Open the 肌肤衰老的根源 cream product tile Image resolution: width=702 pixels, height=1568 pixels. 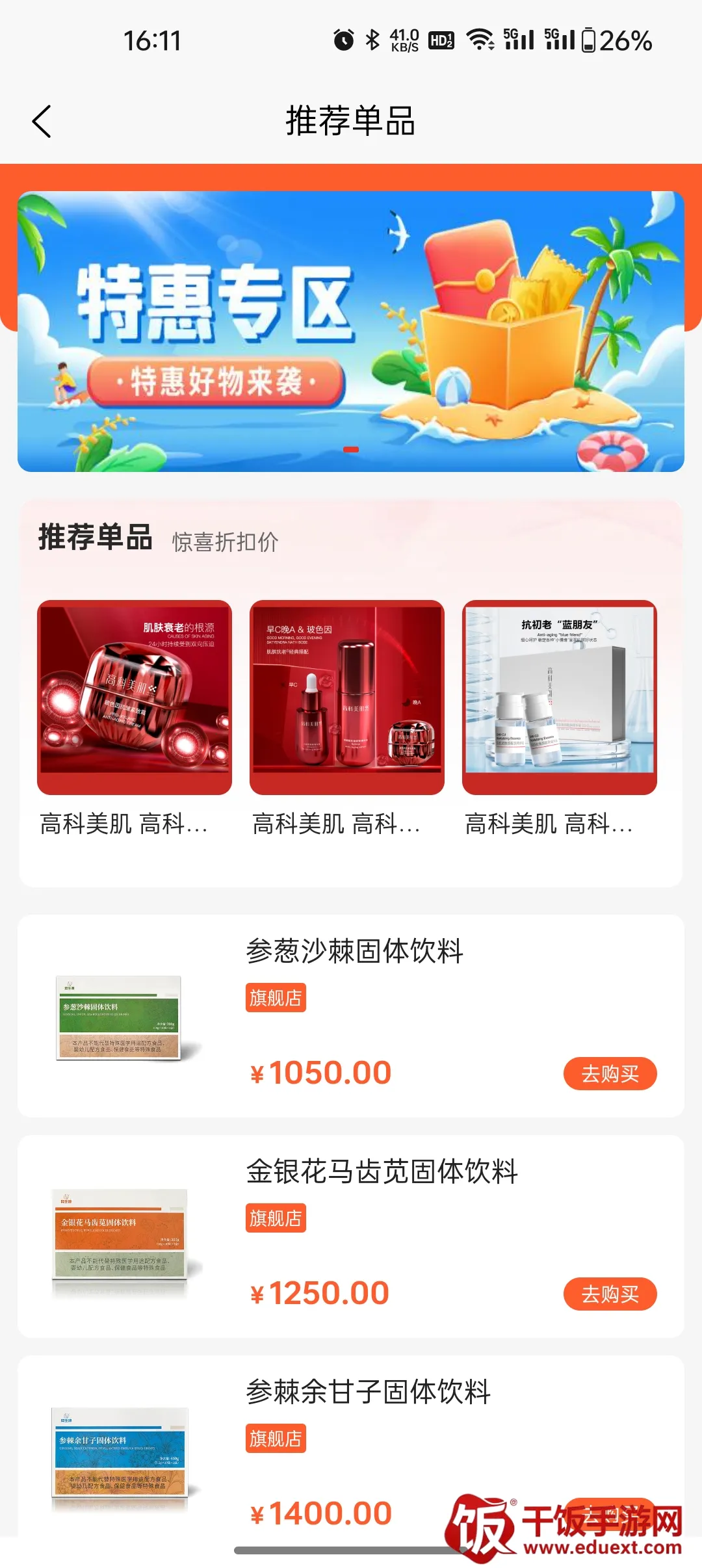(135, 697)
